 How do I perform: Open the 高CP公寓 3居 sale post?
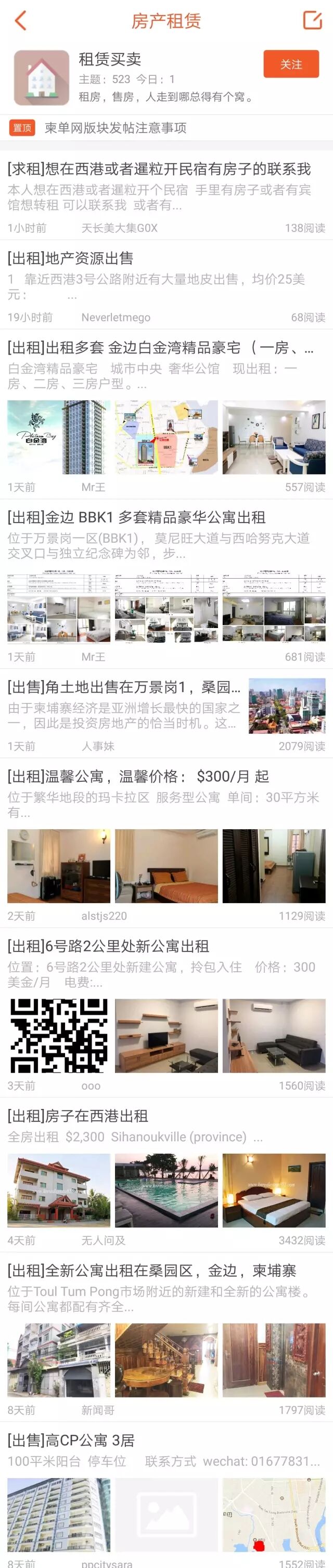click(71, 1440)
